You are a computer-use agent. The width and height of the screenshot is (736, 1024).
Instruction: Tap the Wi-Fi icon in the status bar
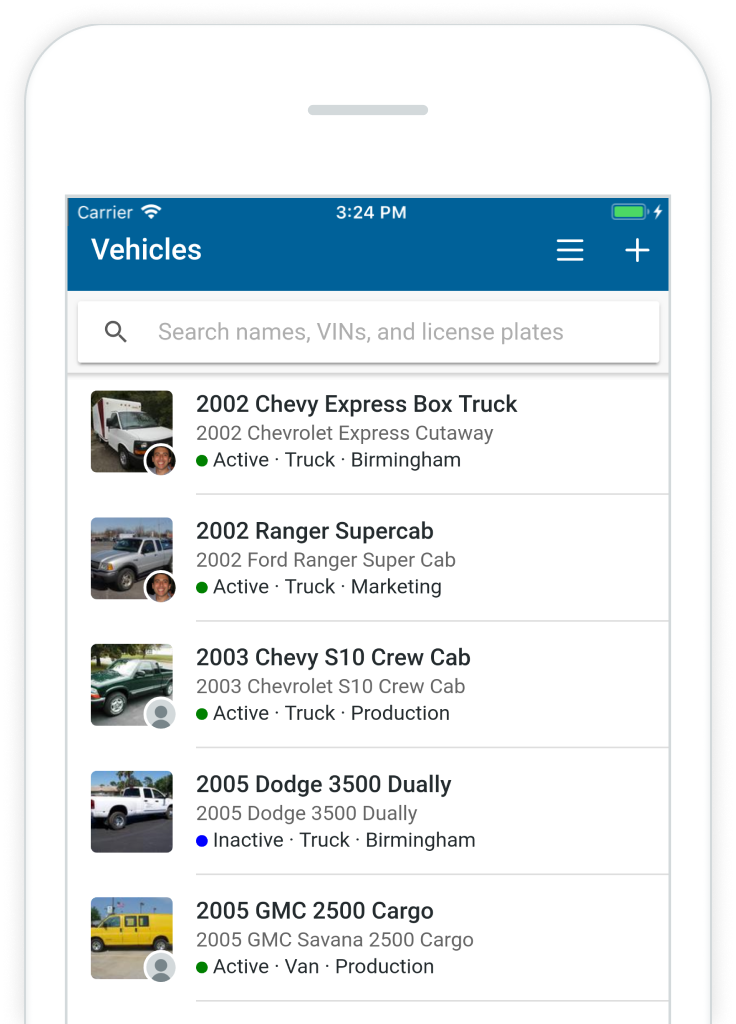[151, 211]
